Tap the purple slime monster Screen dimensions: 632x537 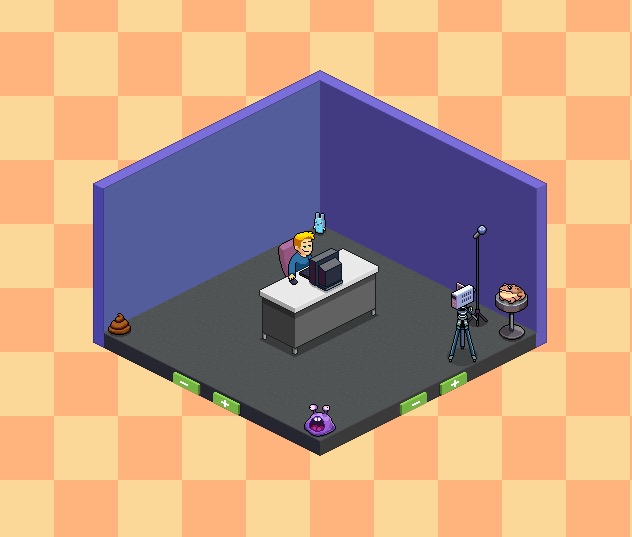pyautogui.click(x=320, y=421)
